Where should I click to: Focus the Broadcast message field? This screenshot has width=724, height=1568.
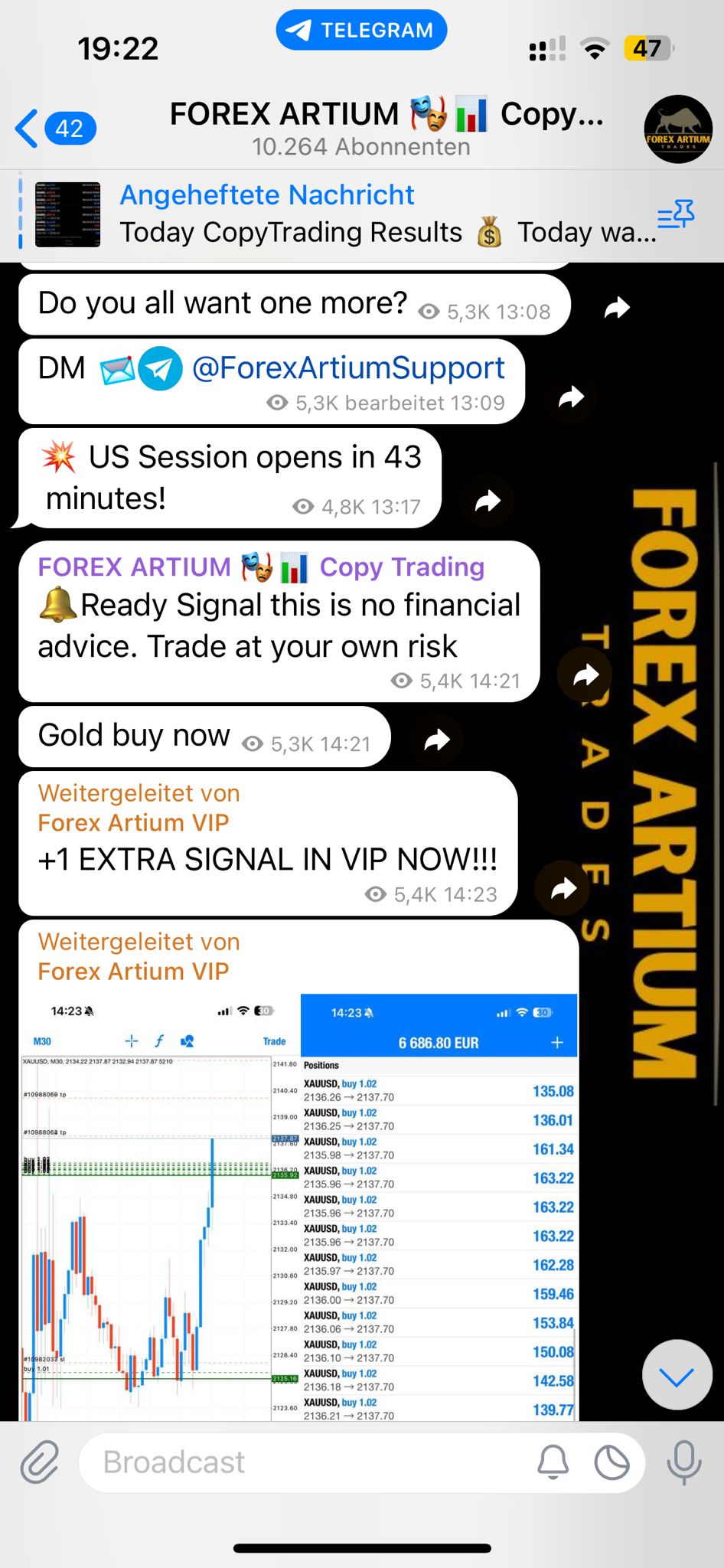pyautogui.click(x=306, y=1462)
